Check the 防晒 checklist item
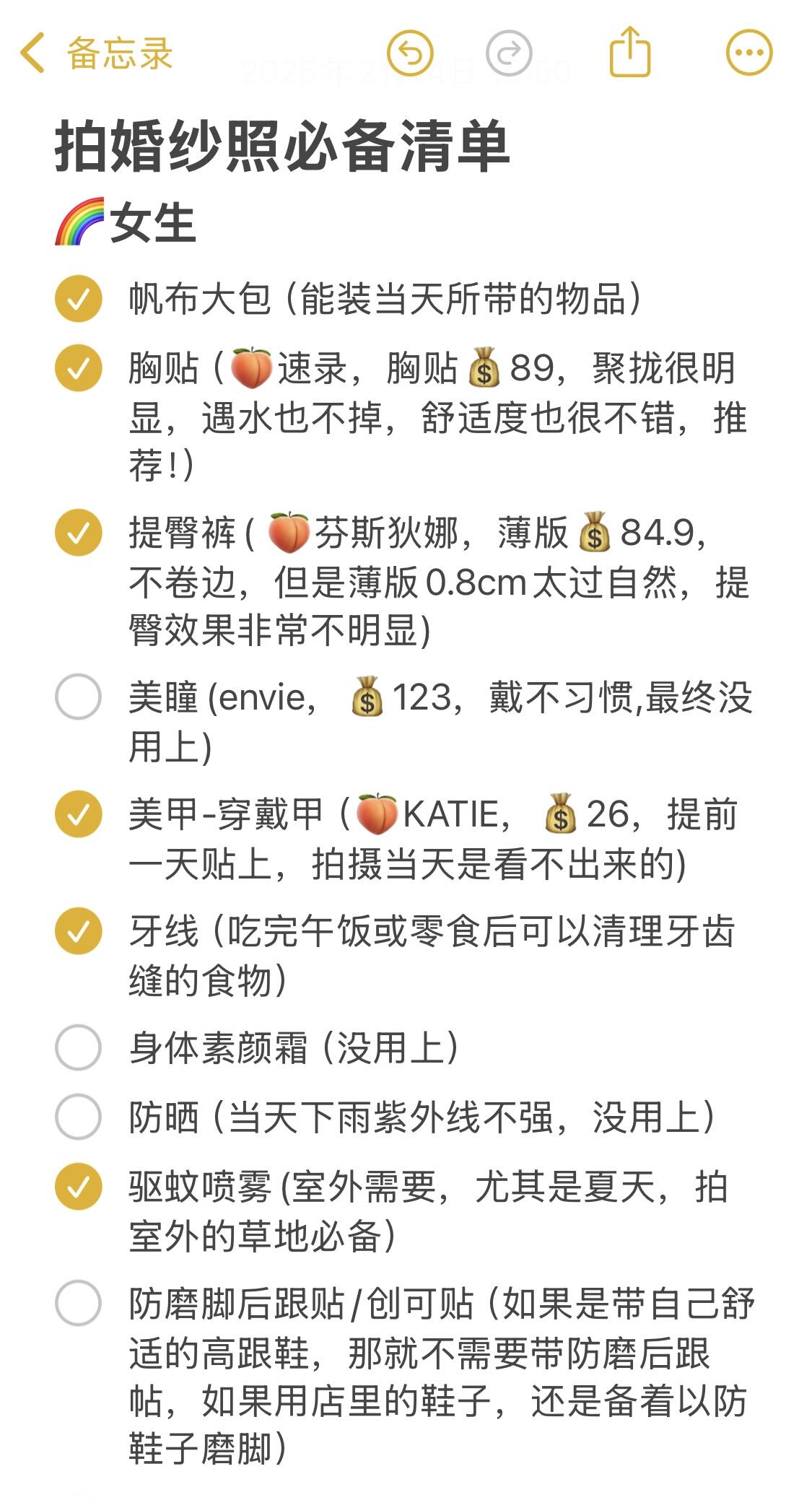Screen dimensions: 812x1500 point(78,1117)
